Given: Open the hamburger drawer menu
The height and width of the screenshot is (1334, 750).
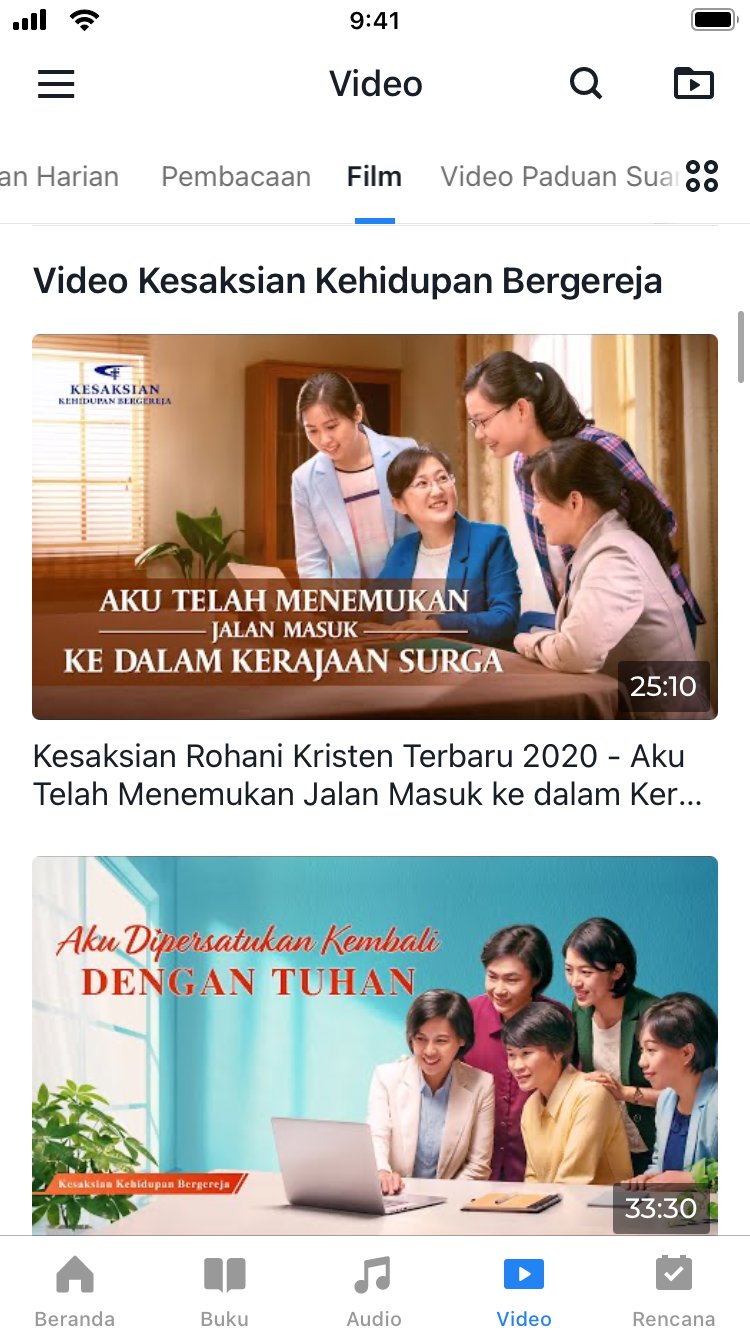Looking at the screenshot, I should pos(56,84).
